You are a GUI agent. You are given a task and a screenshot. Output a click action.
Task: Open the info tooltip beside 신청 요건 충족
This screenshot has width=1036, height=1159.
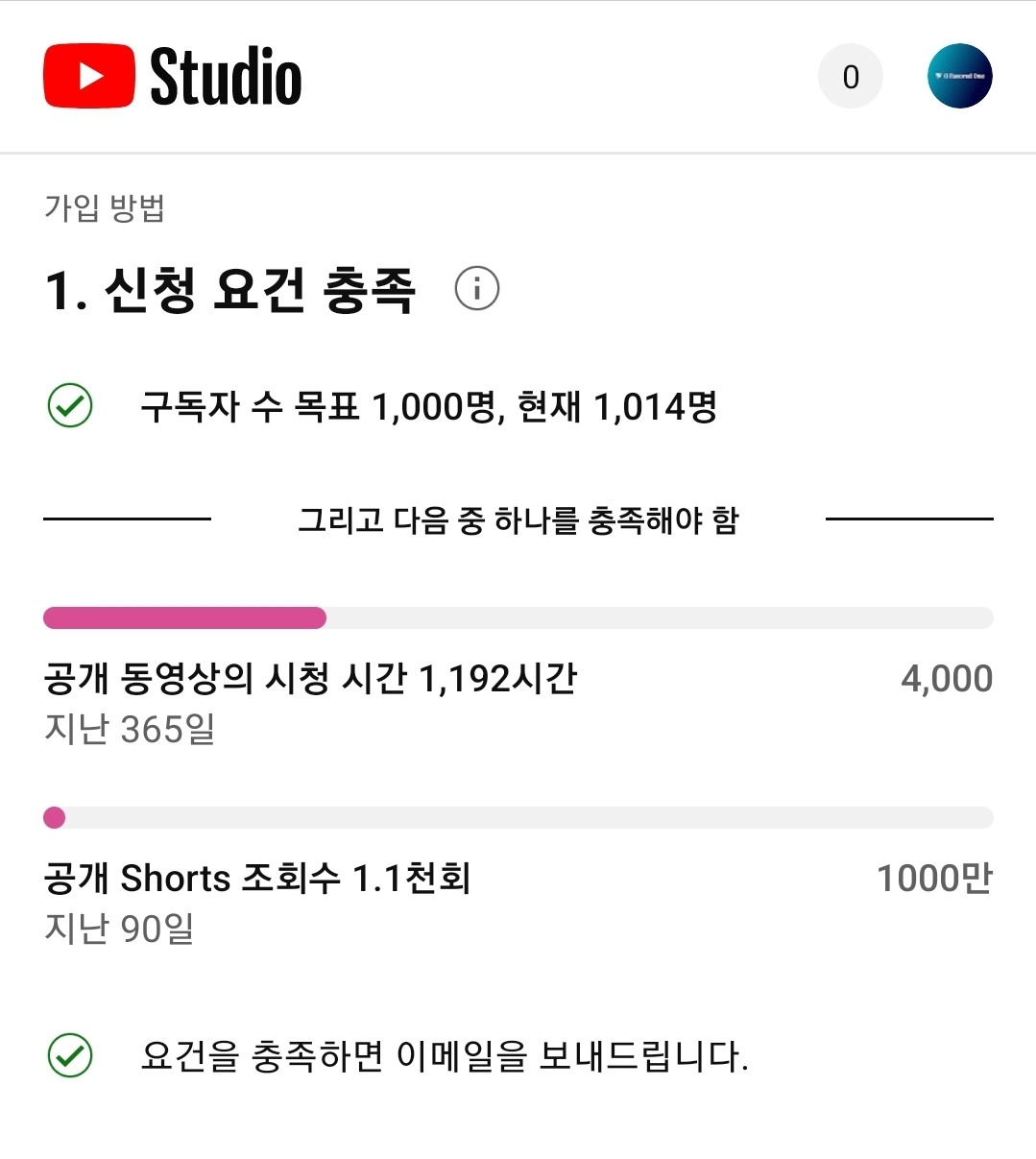click(x=476, y=288)
